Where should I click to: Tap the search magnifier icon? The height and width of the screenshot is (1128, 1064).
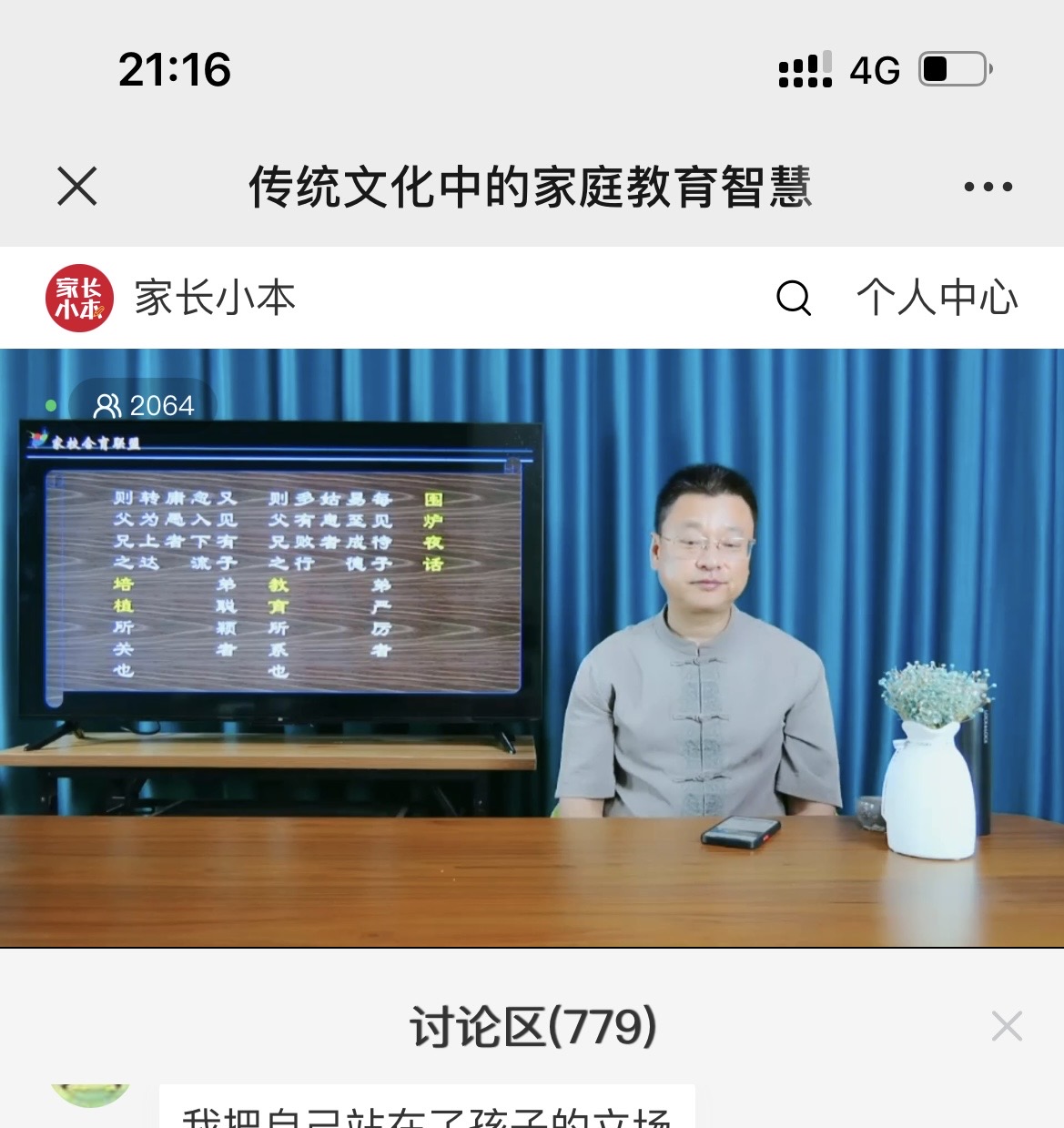coord(794,298)
